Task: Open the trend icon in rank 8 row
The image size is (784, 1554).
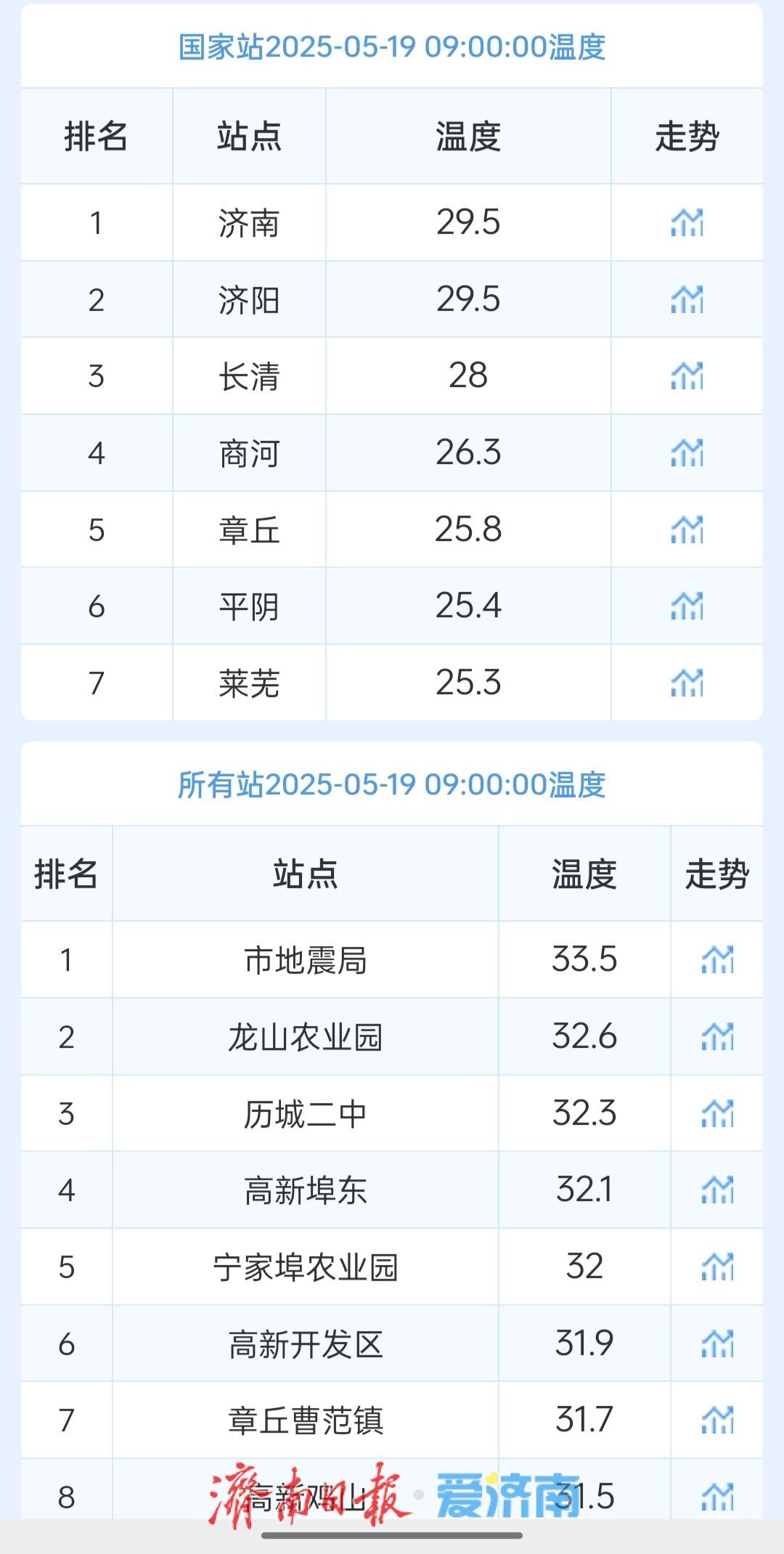Action: (x=717, y=1497)
